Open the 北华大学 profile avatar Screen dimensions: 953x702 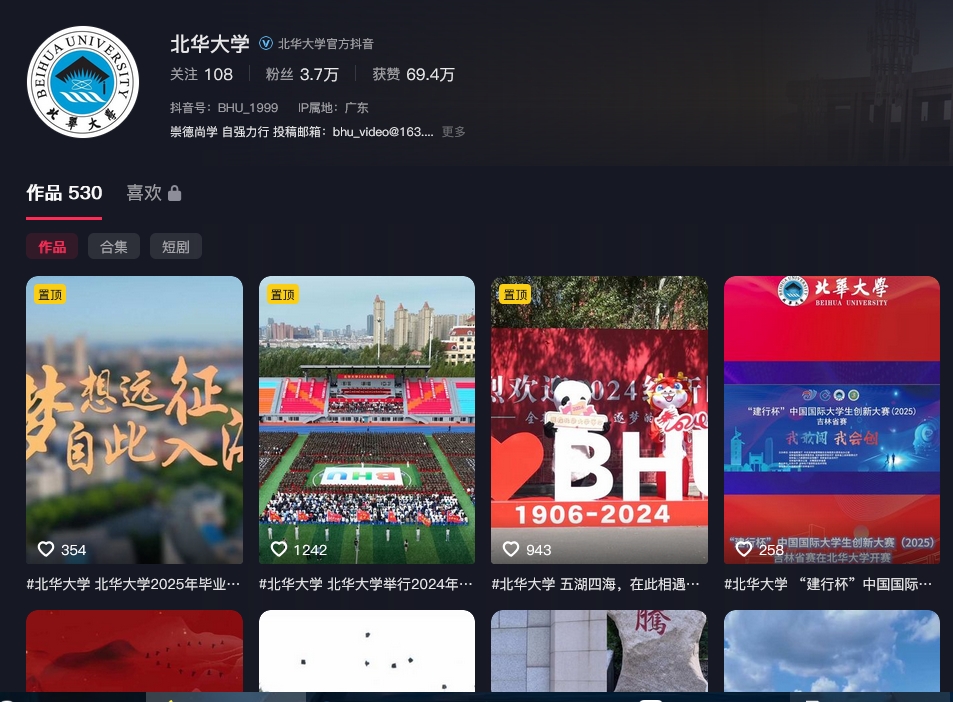83,82
